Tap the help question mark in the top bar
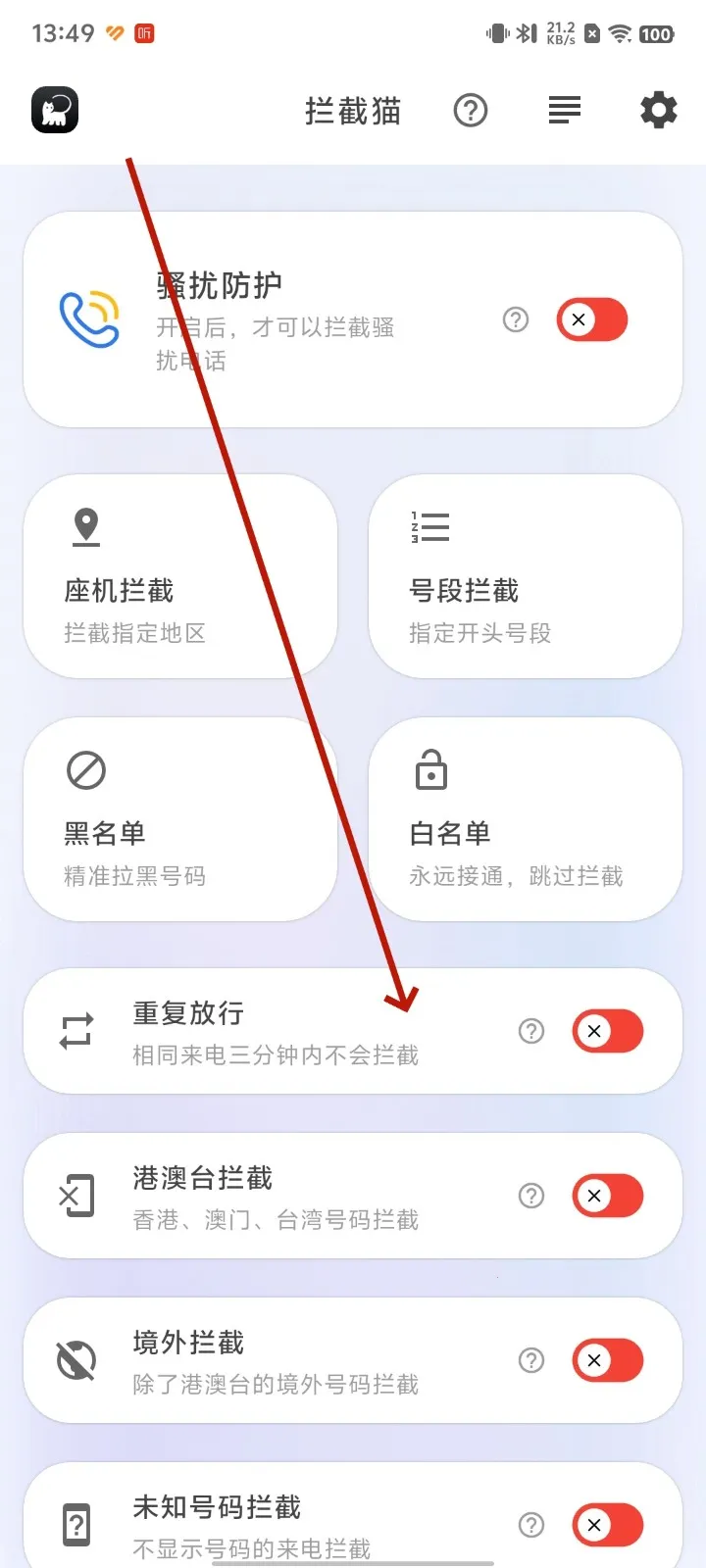This screenshot has height=1568, width=706. [471, 110]
